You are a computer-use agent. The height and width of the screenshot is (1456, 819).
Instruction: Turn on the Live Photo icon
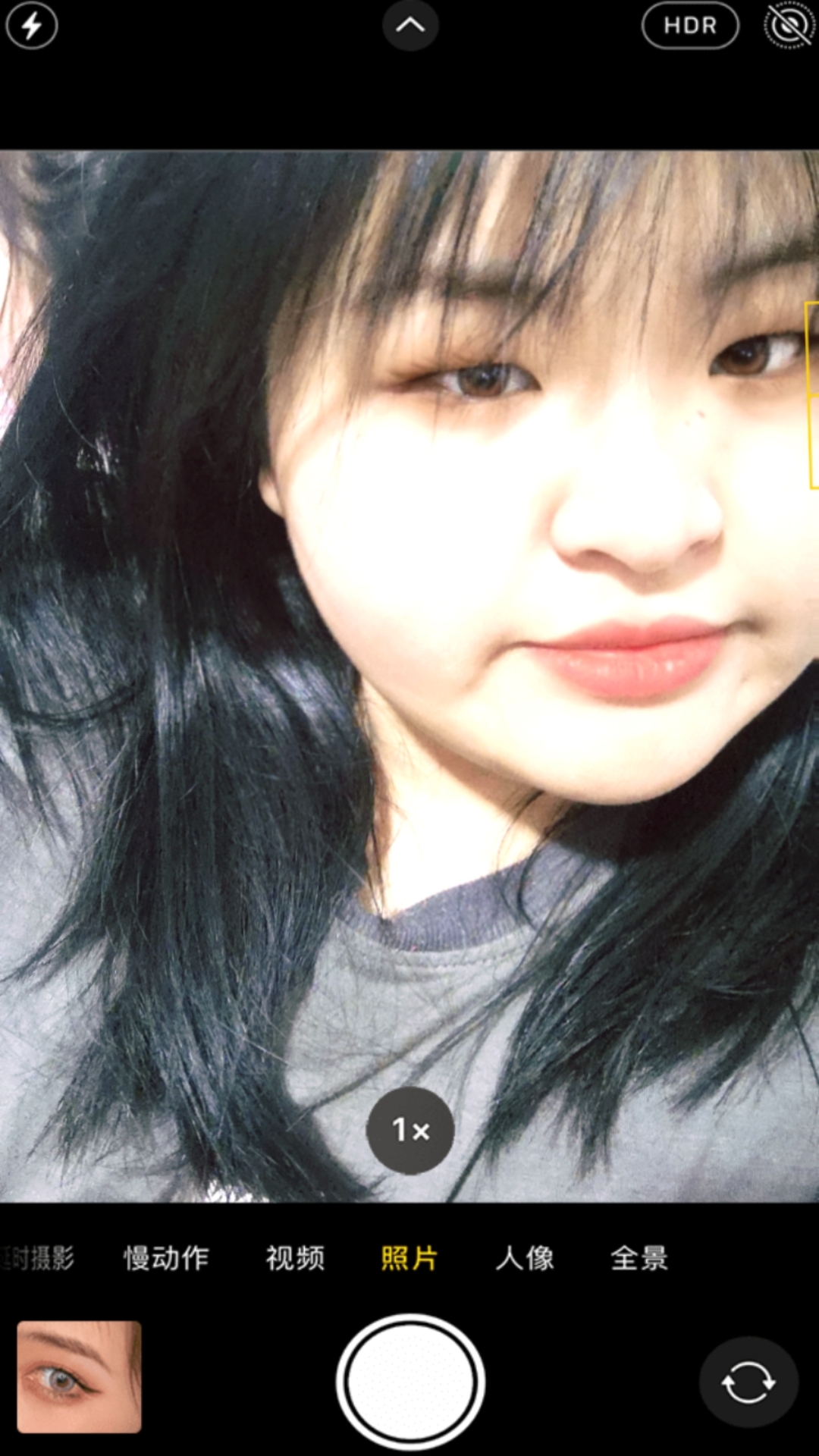789,26
